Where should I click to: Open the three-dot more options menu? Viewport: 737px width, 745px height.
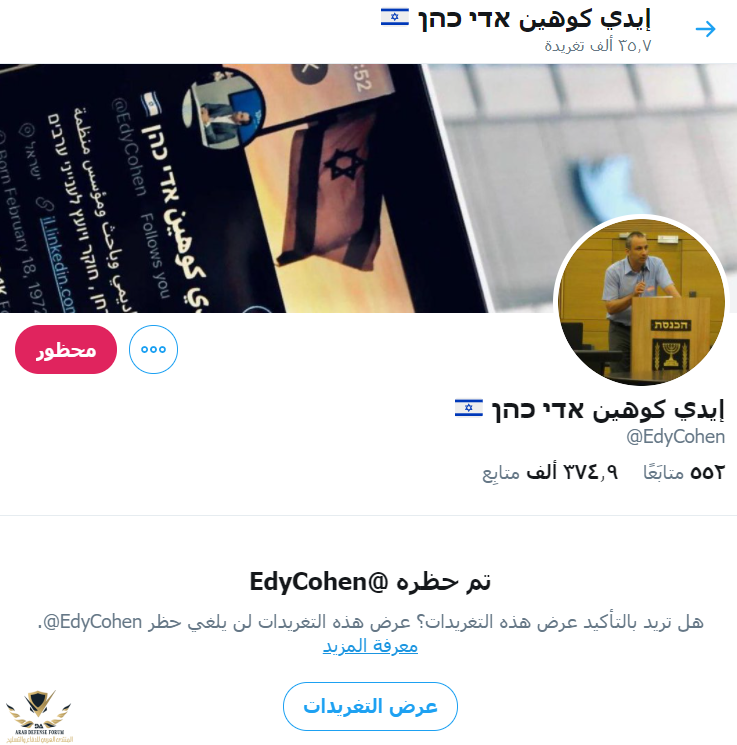tap(153, 351)
